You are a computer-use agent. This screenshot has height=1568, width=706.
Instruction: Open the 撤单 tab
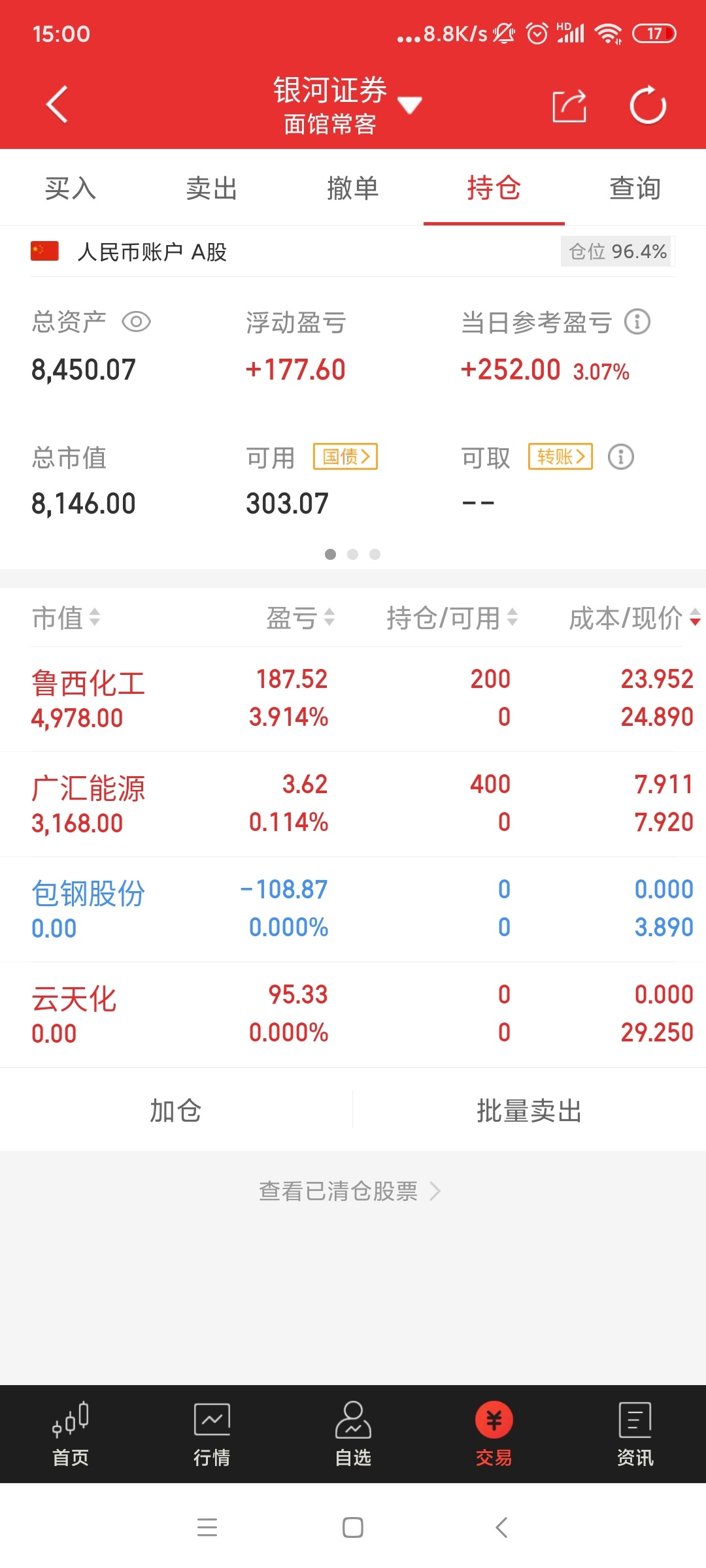coord(353,188)
